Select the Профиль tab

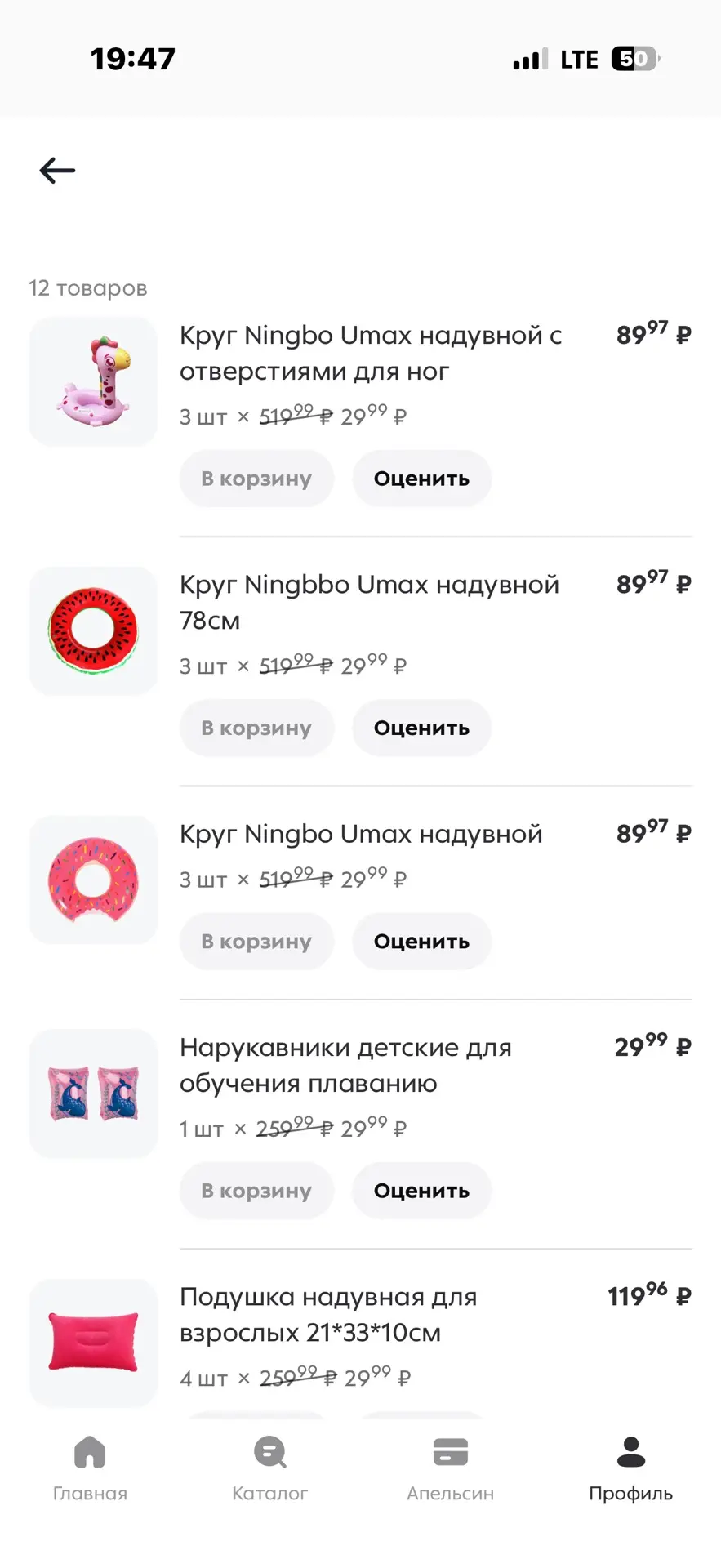(x=630, y=1468)
